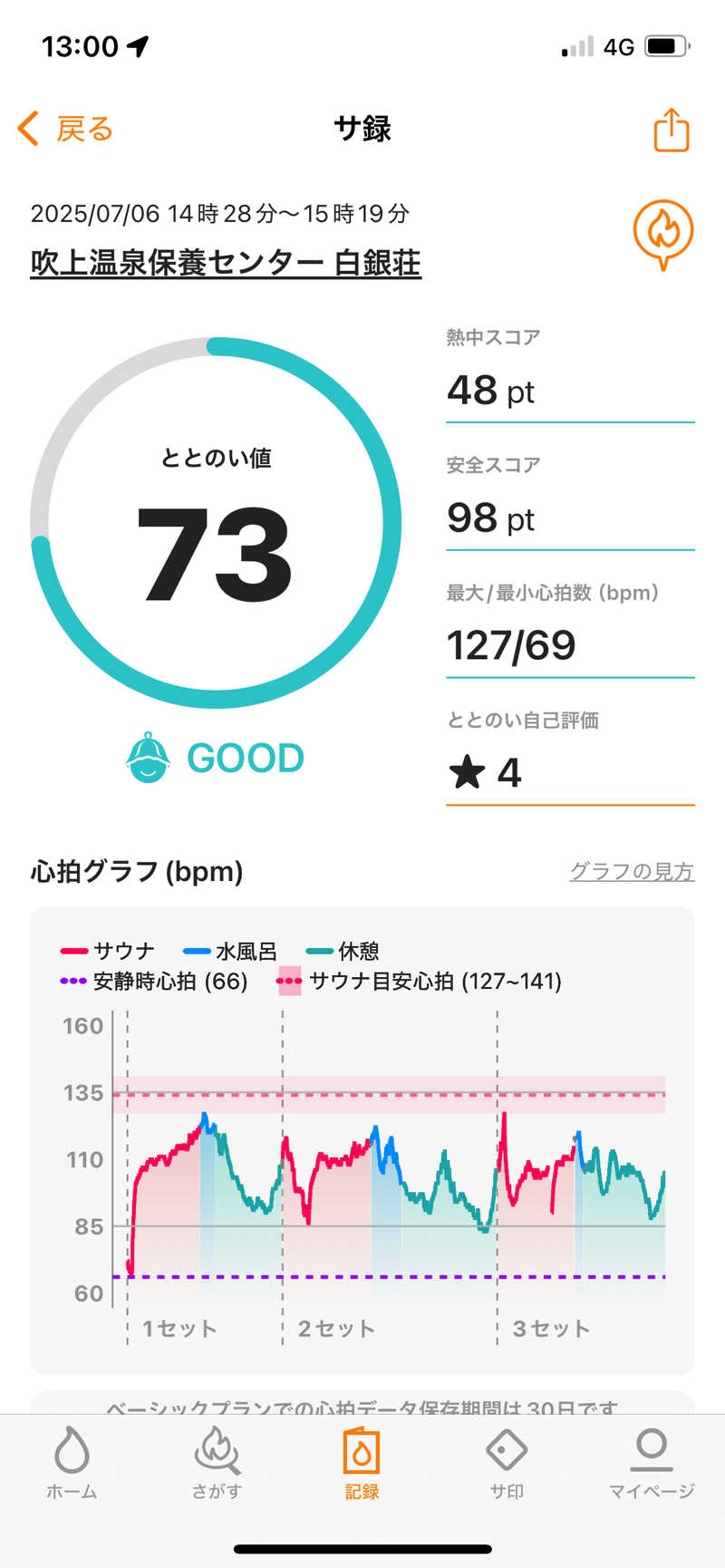Select the 記録 tab
This screenshot has height=1568, width=725.
(x=362, y=1463)
